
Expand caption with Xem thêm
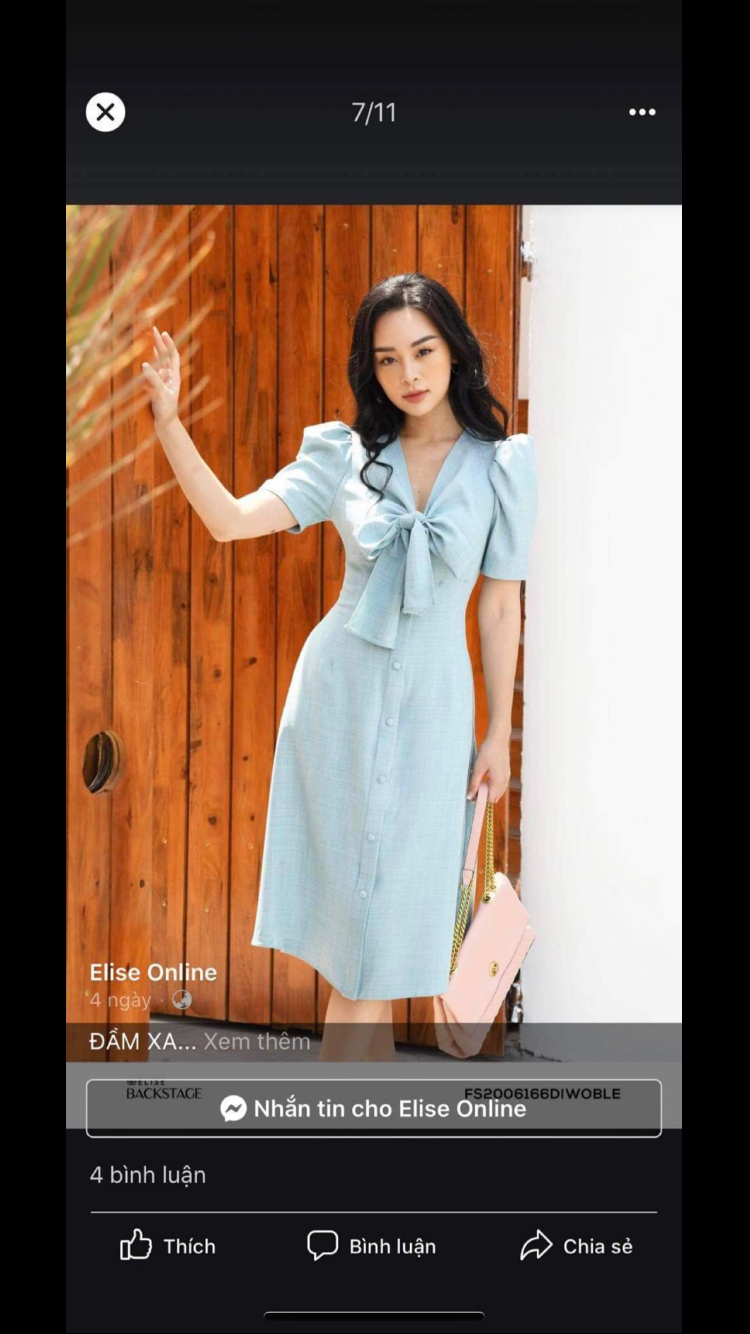[257, 1041]
